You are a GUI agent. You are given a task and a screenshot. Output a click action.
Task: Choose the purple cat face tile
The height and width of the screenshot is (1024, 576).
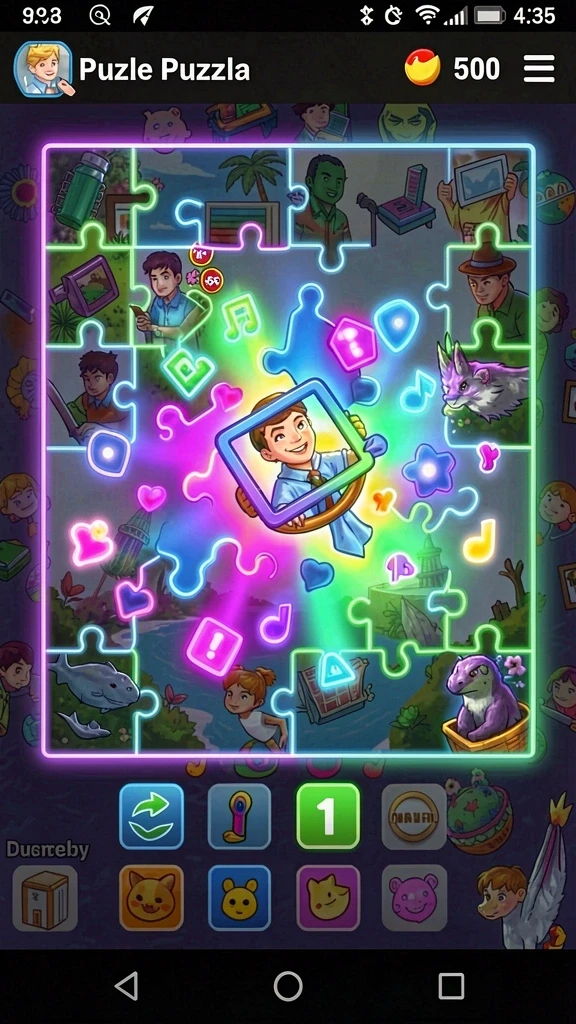point(328,898)
